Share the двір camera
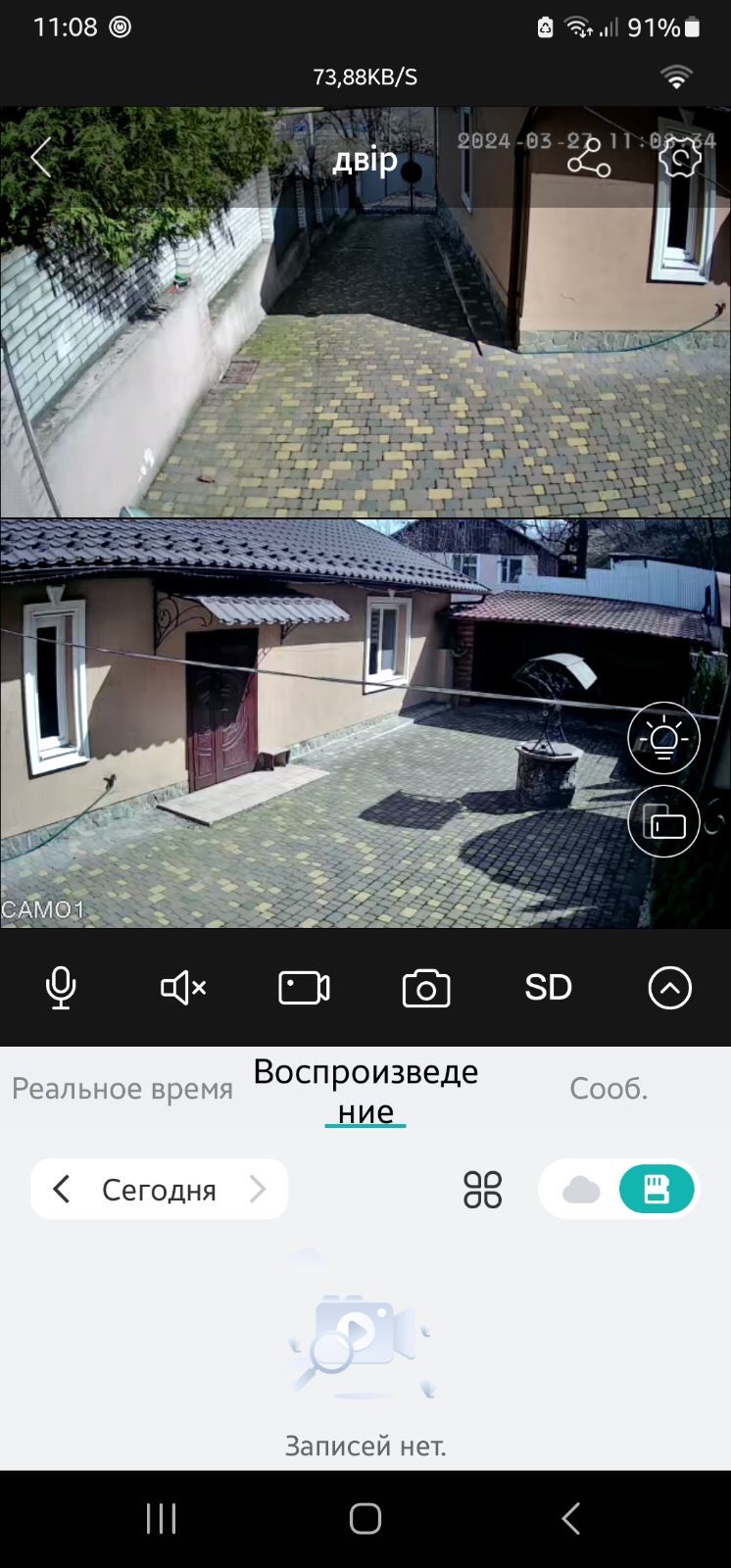 pos(588,158)
